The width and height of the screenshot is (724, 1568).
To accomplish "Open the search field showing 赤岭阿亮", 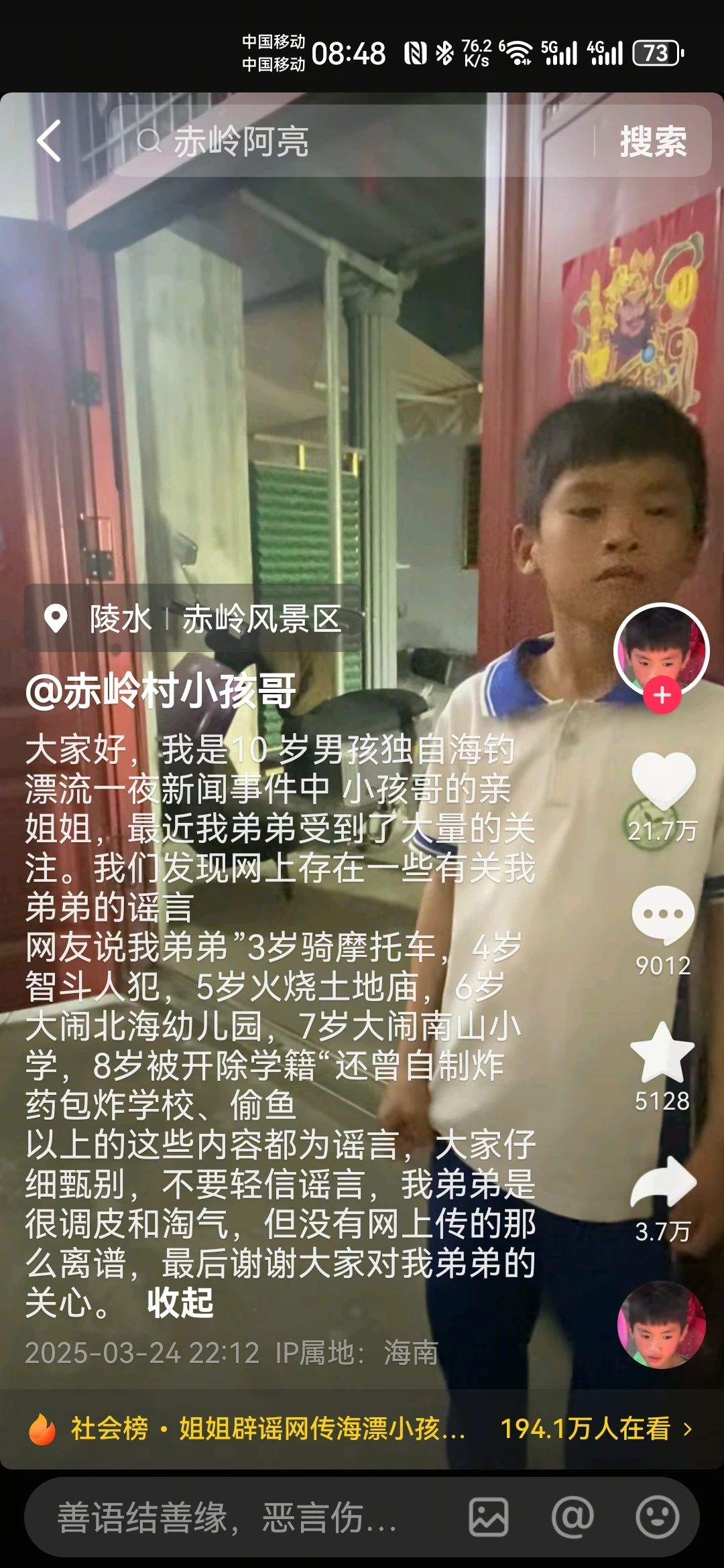I will coord(349,141).
